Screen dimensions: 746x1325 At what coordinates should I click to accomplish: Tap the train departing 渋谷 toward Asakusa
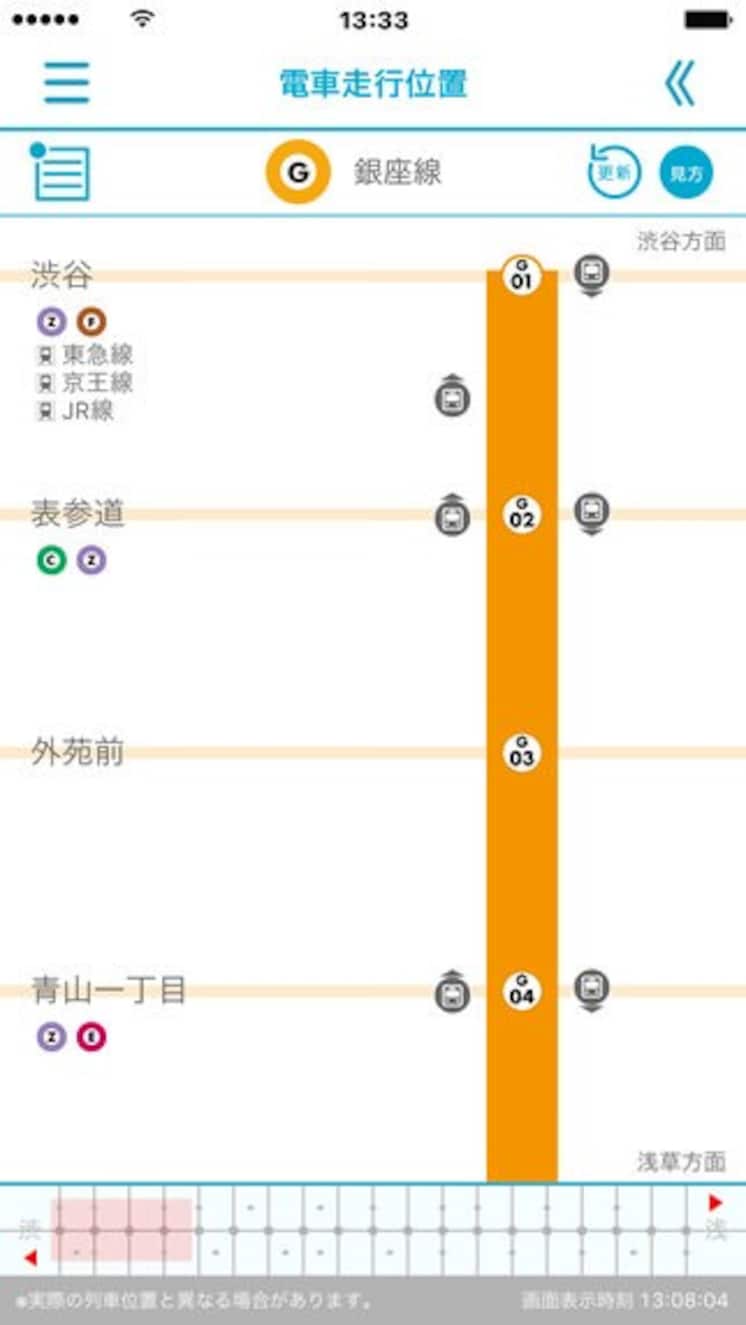592,274
